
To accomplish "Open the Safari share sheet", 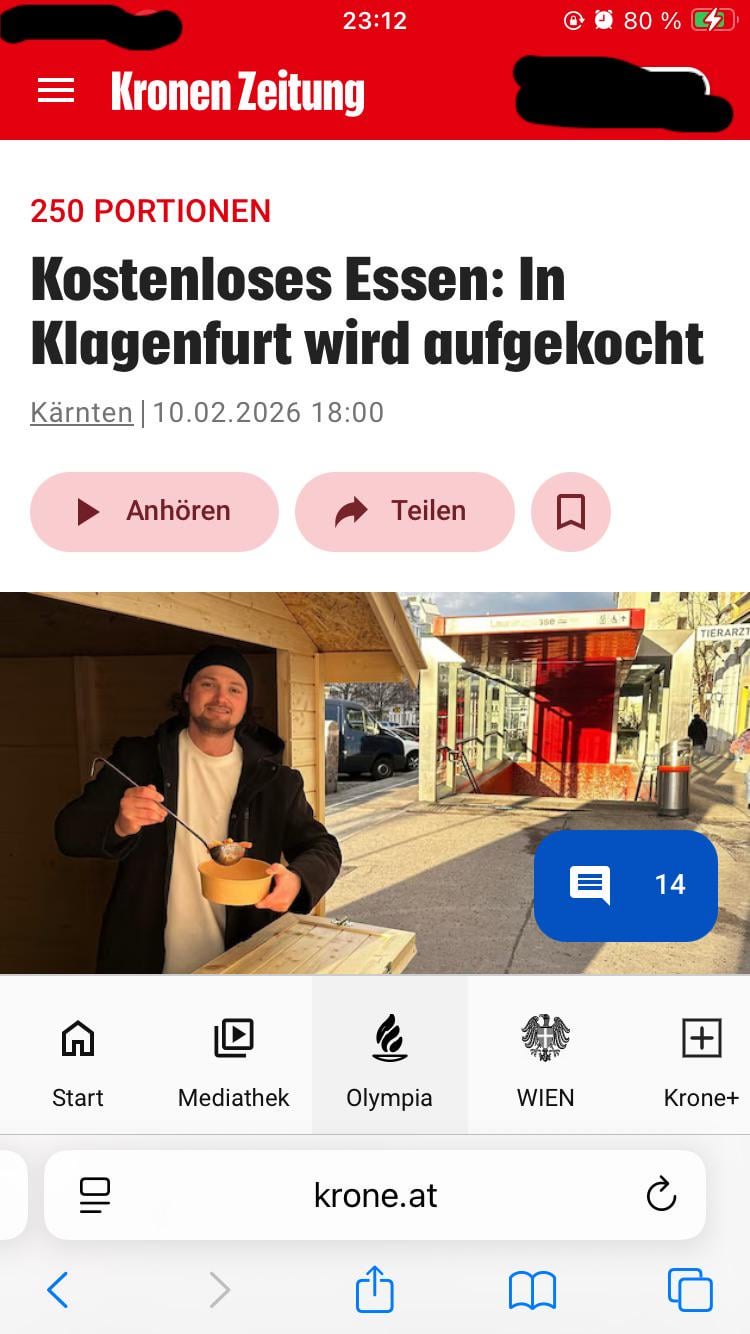I will (375, 1289).
